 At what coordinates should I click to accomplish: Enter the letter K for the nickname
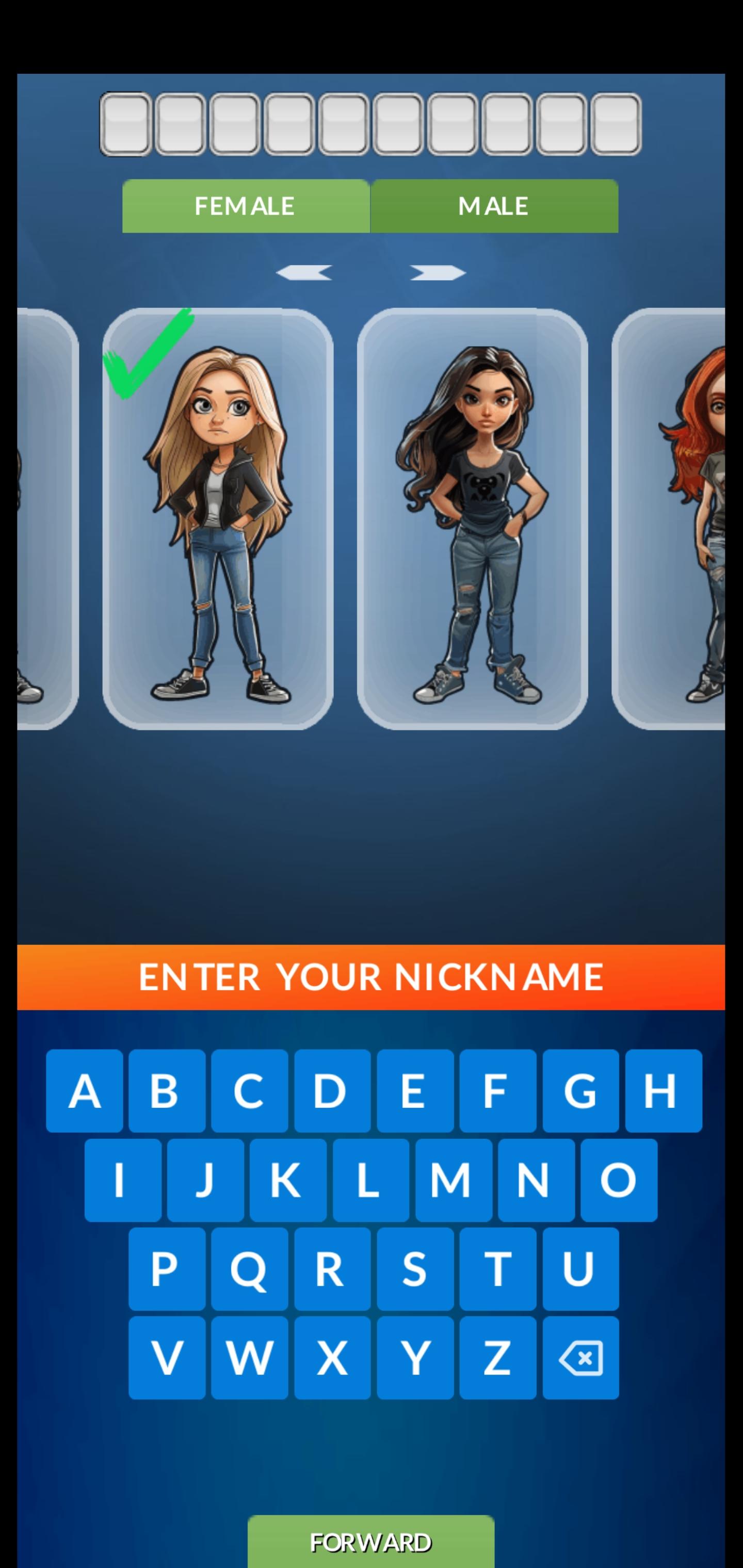pyautogui.click(x=287, y=1180)
